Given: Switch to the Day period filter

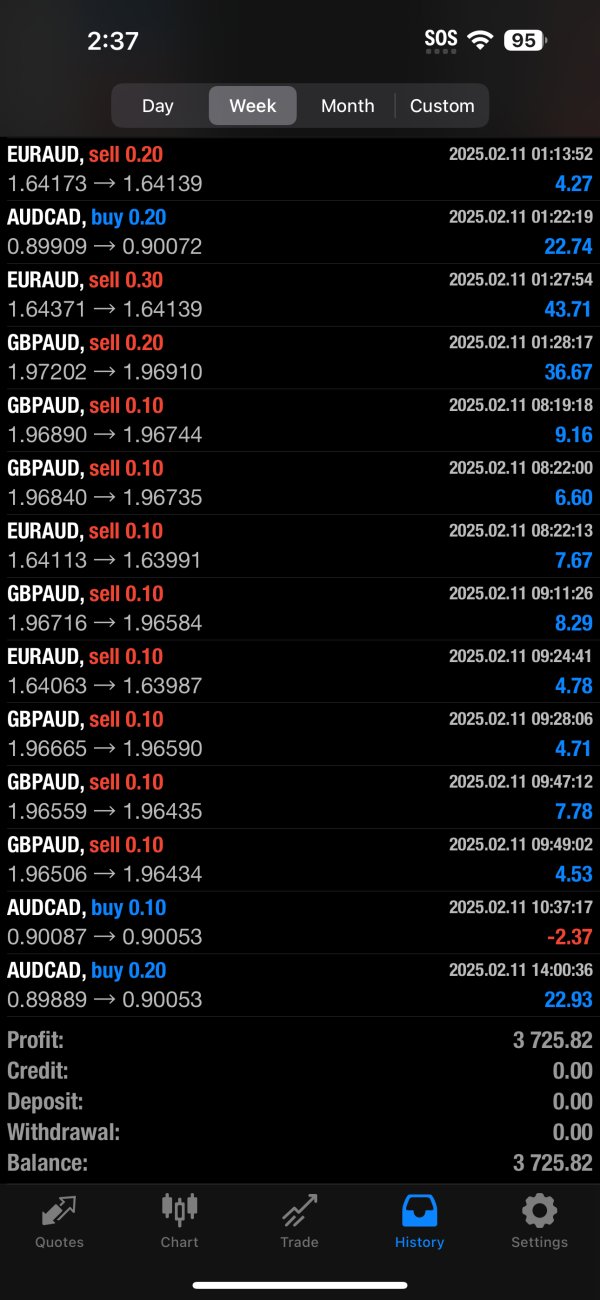Looking at the screenshot, I should tap(158, 106).
